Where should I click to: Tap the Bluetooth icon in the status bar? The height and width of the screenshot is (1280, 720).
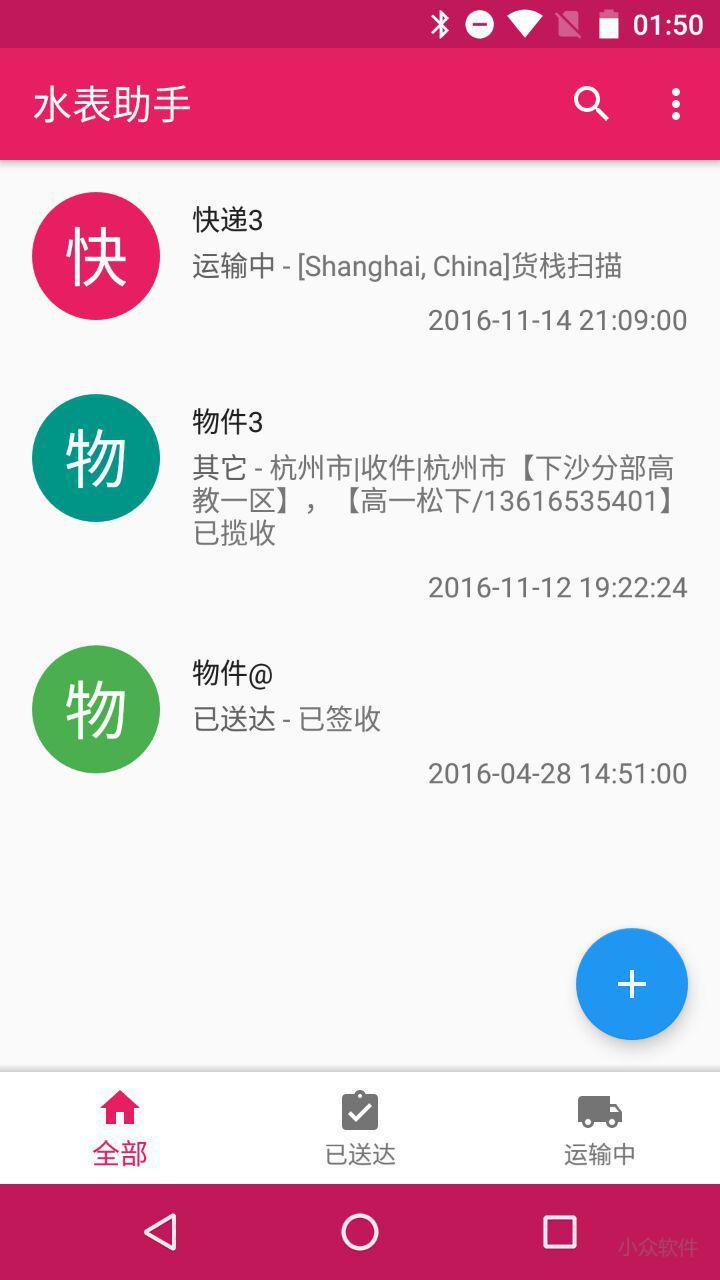click(x=438, y=22)
